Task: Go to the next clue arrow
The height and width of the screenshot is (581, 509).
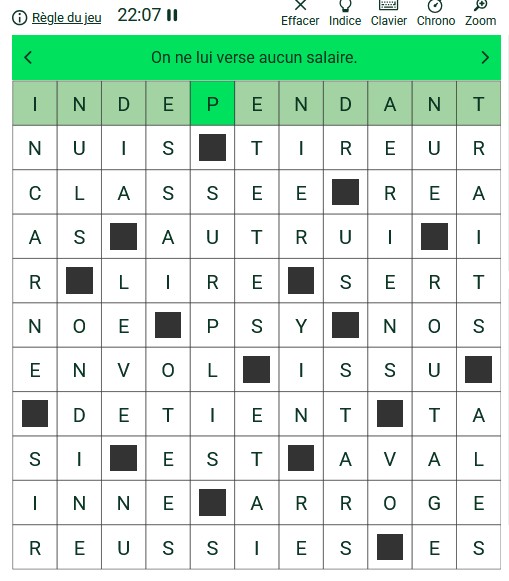Action: pyautogui.click(x=485, y=57)
